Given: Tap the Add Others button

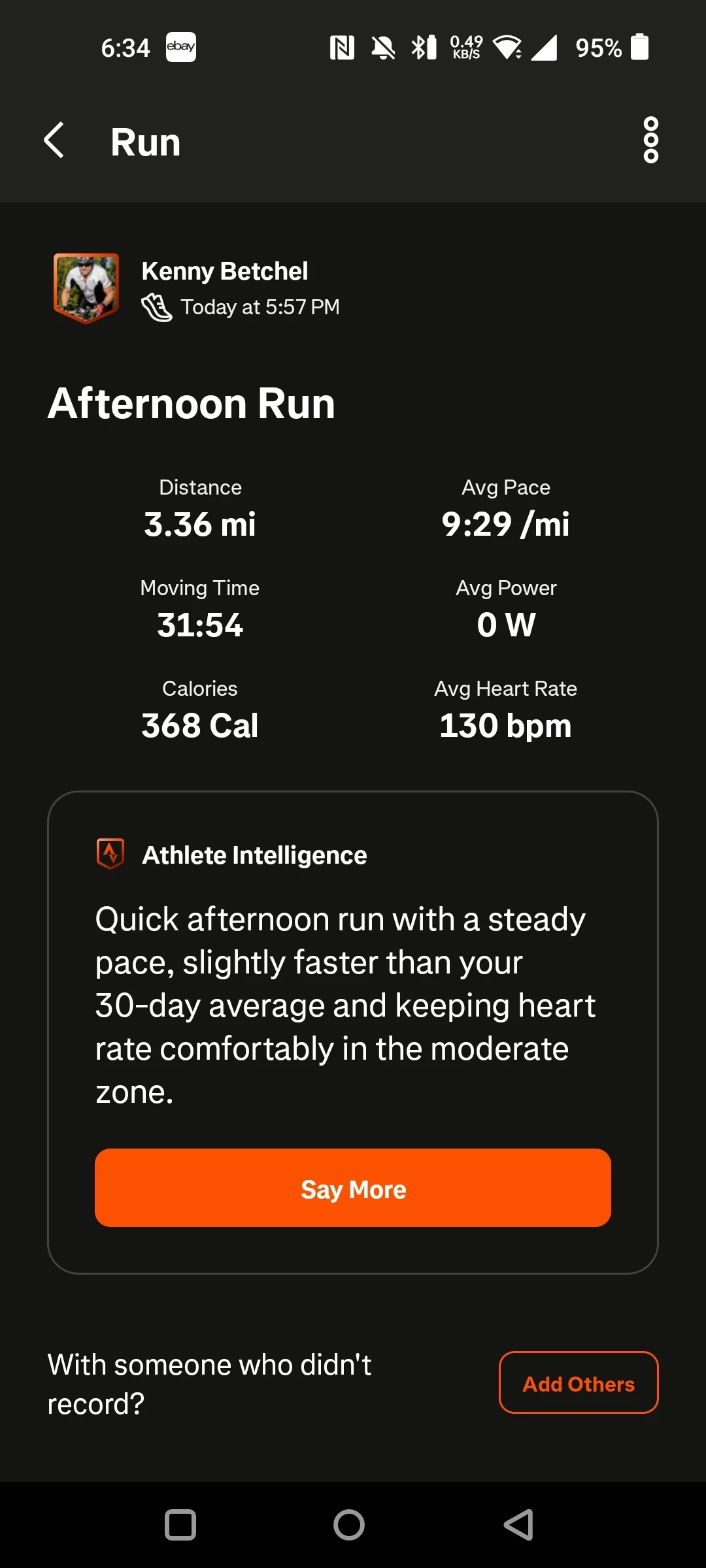Looking at the screenshot, I should click(579, 1382).
